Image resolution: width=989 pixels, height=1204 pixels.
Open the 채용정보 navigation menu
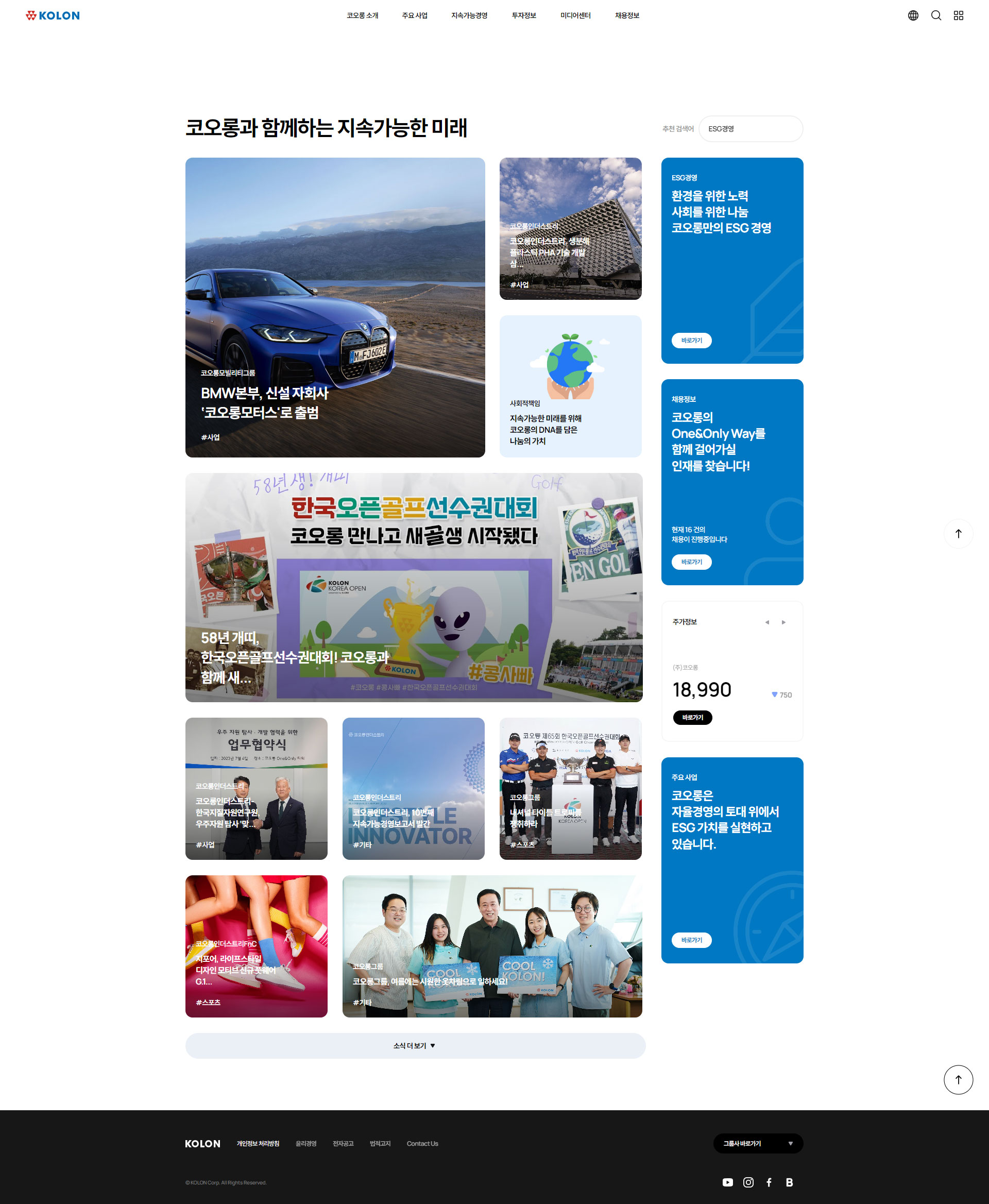(627, 15)
